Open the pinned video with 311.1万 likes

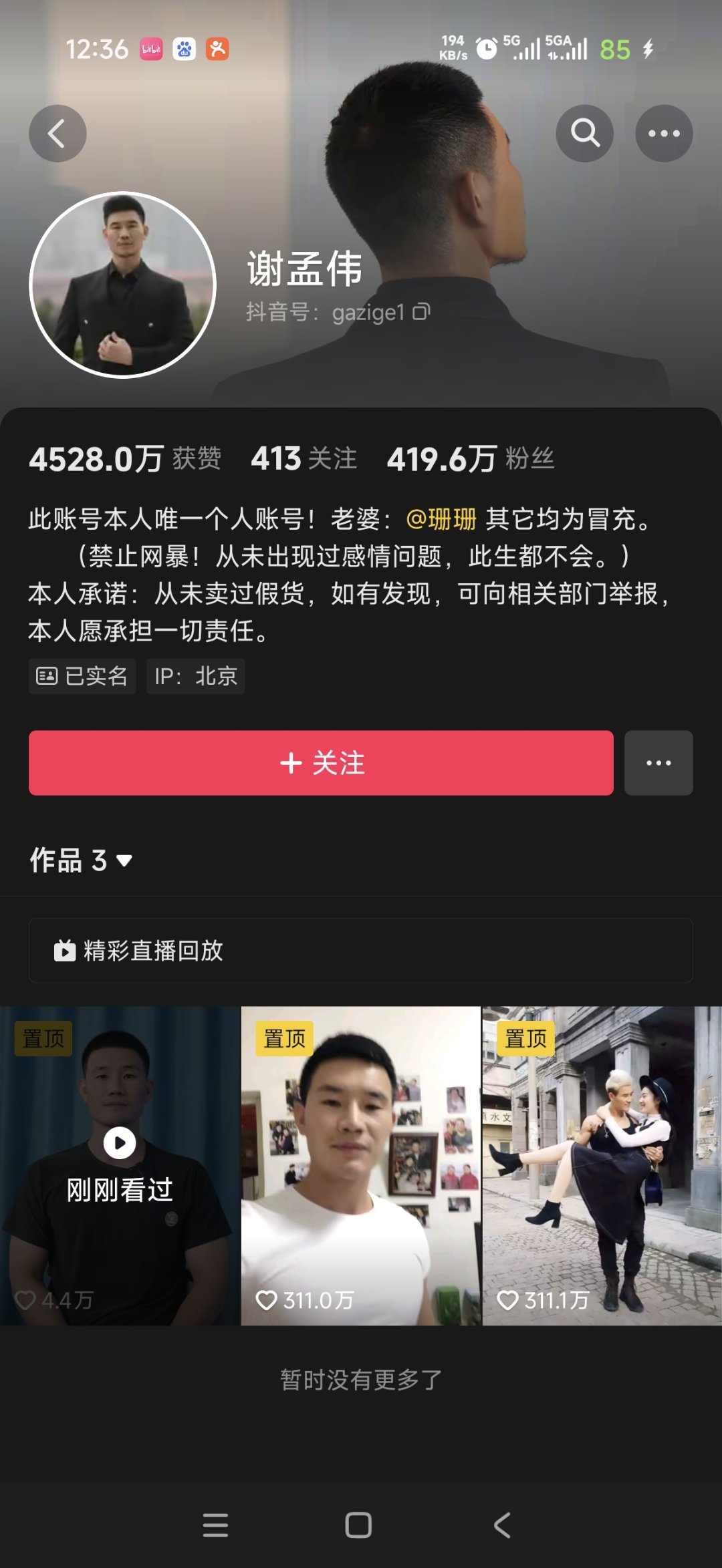point(602,1166)
